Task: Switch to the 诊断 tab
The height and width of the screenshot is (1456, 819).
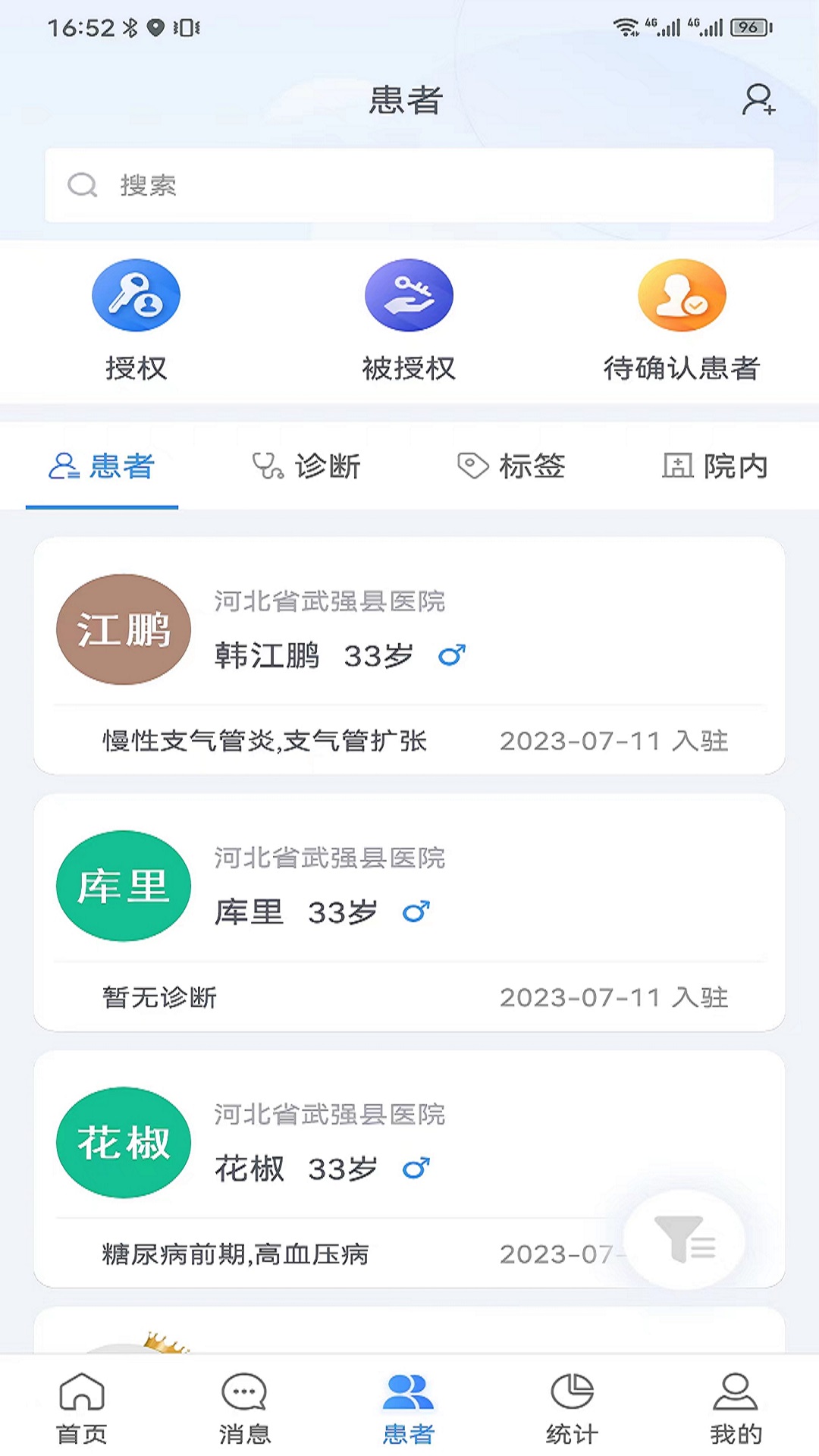Action: [x=306, y=466]
